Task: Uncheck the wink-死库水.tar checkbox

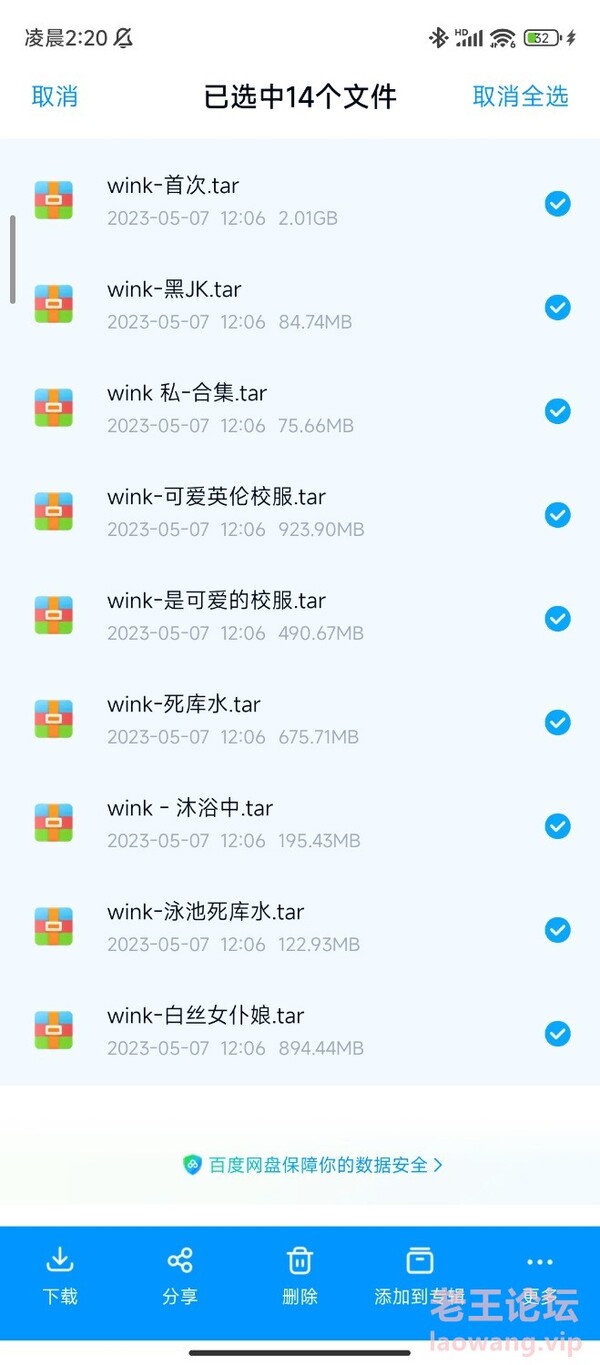Action: [x=557, y=722]
